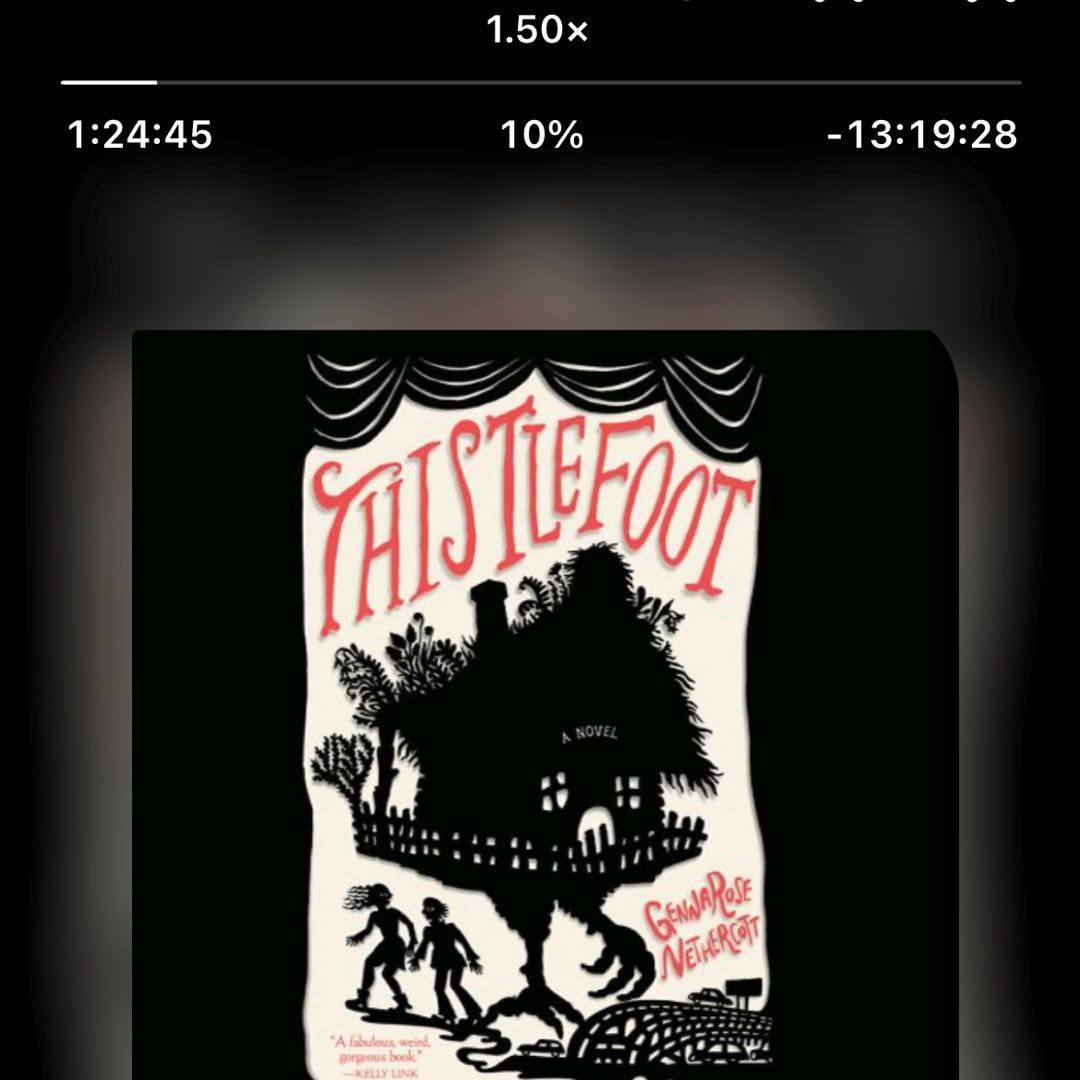Change the 1.50× playback speed
Viewport: 1080px width, 1080px height.
pos(538,31)
